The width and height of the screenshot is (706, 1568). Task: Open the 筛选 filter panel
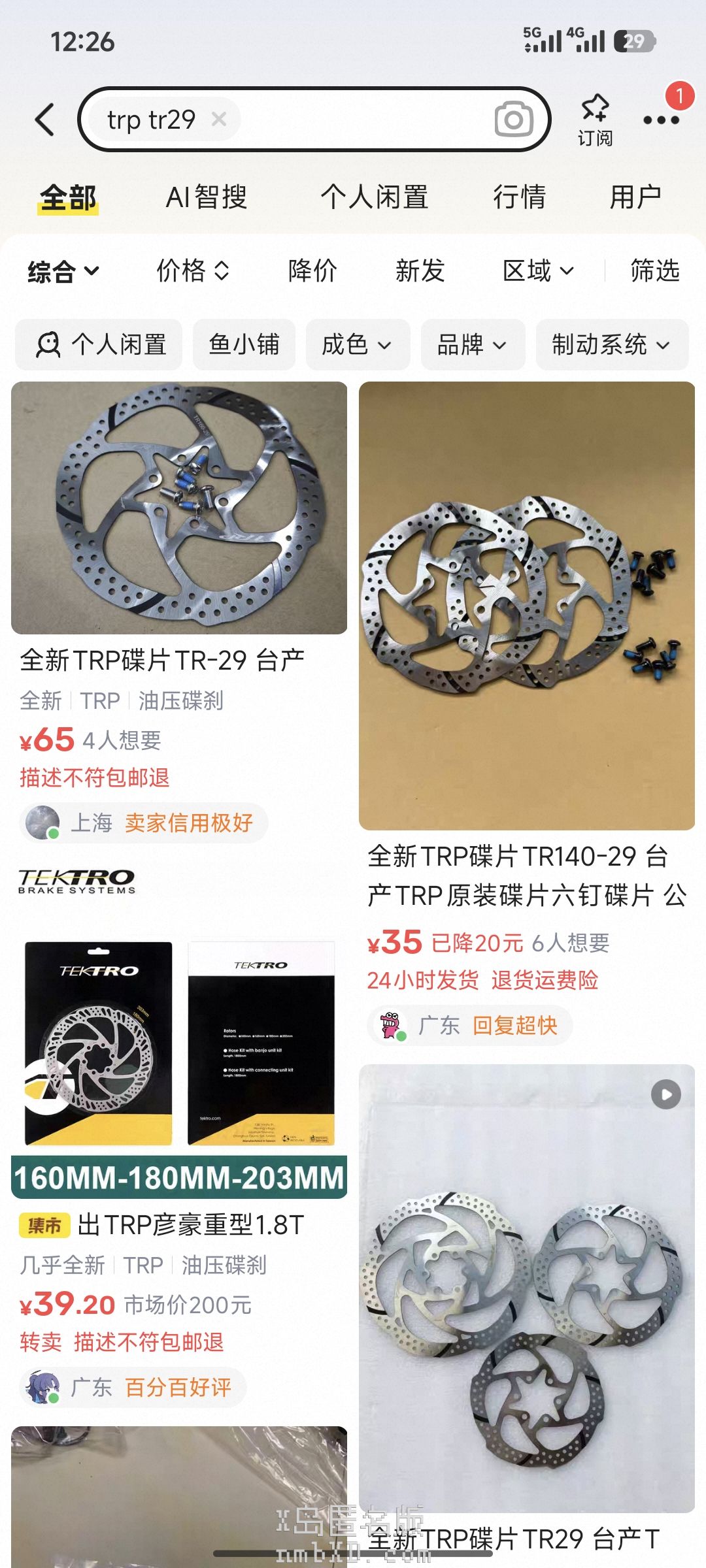point(655,270)
